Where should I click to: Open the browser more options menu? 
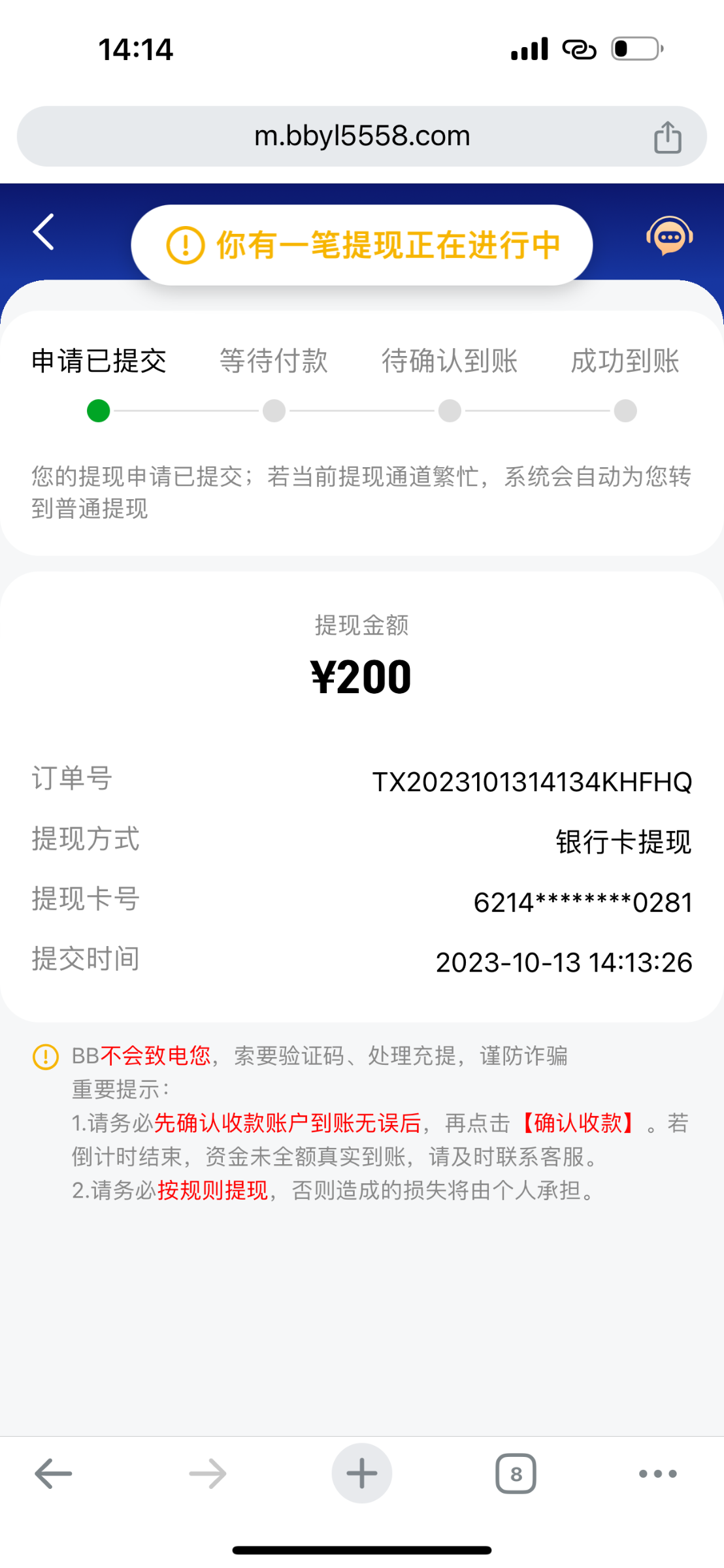[x=657, y=1473]
